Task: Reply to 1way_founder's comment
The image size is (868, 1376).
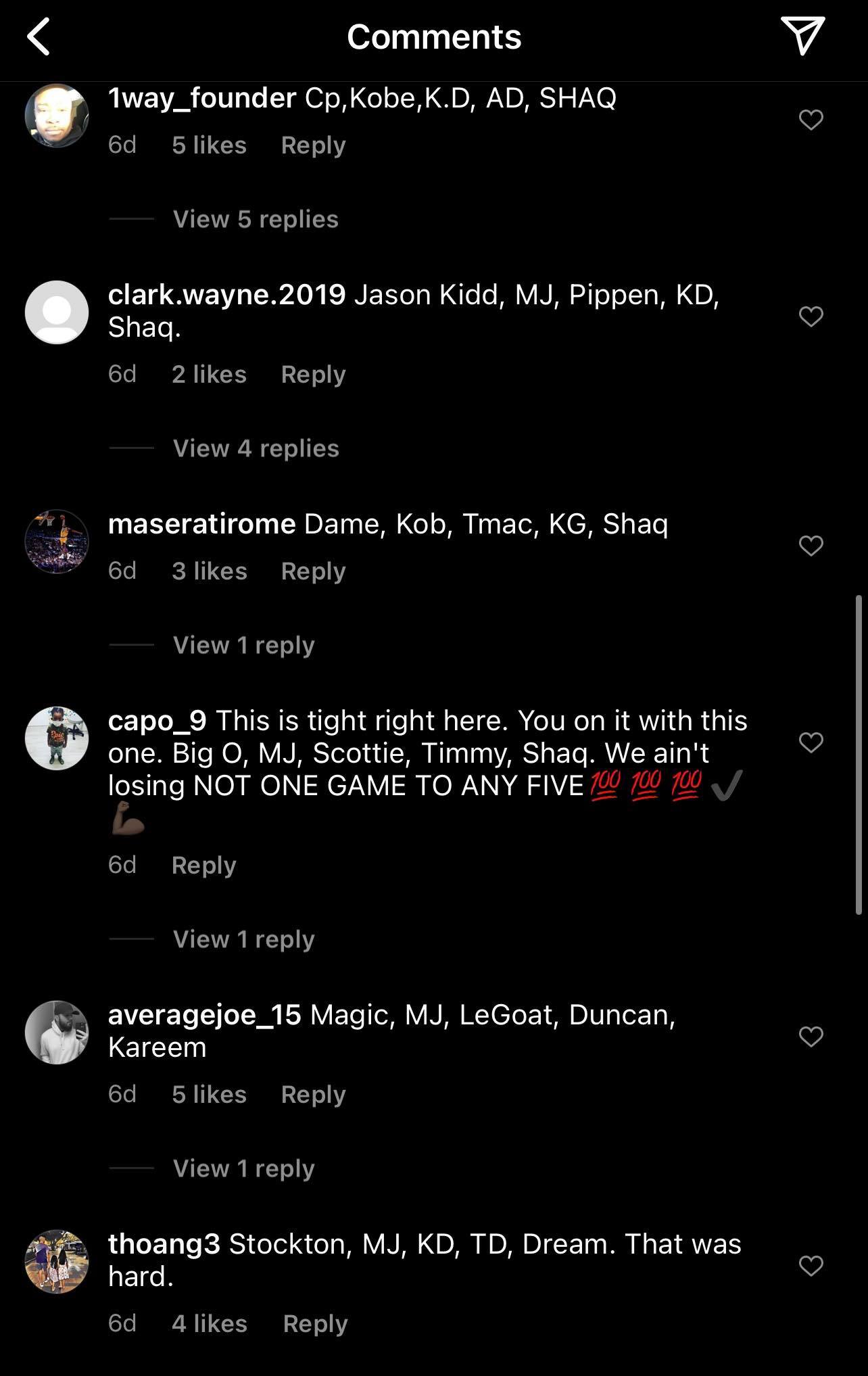Action: (x=313, y=145)
